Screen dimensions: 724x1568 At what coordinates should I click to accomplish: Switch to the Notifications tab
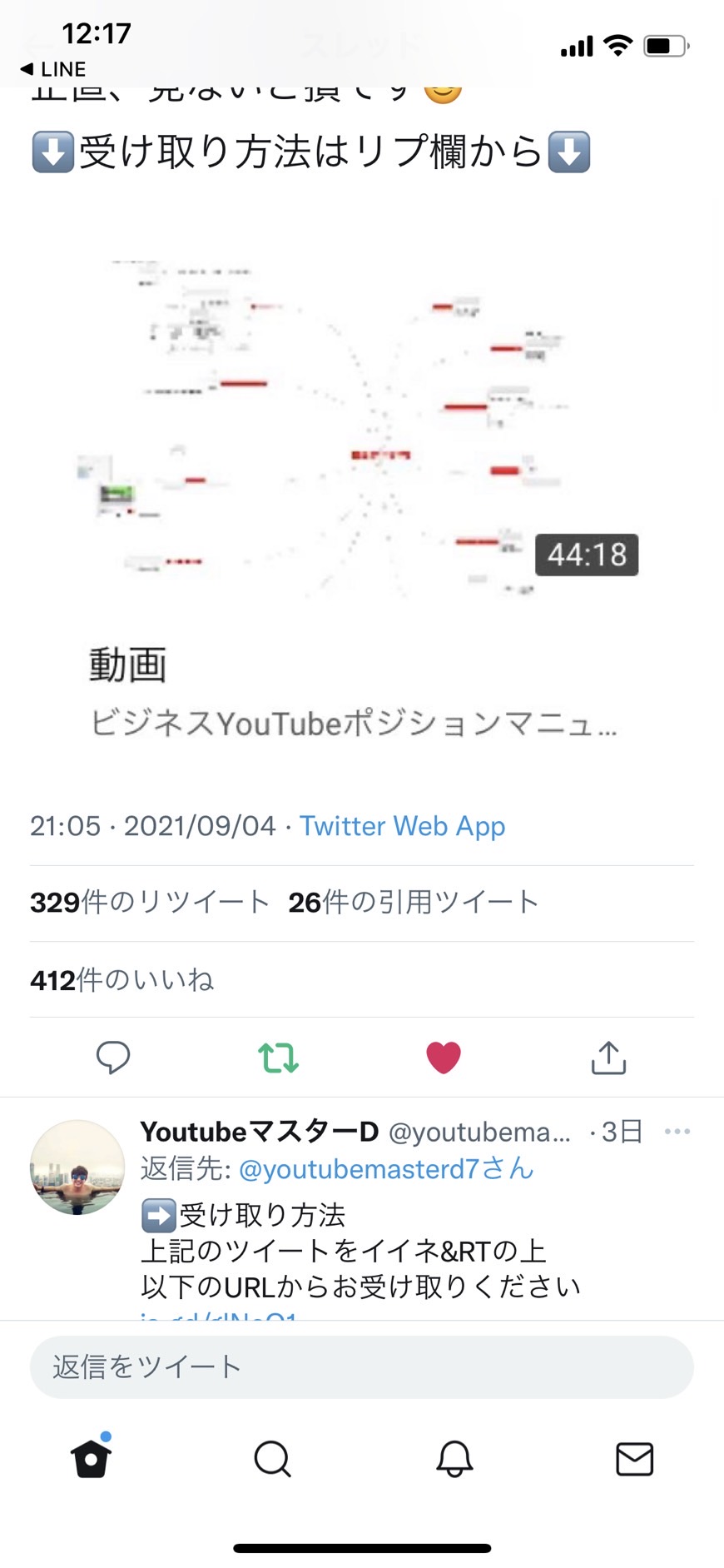point(454,1459)
